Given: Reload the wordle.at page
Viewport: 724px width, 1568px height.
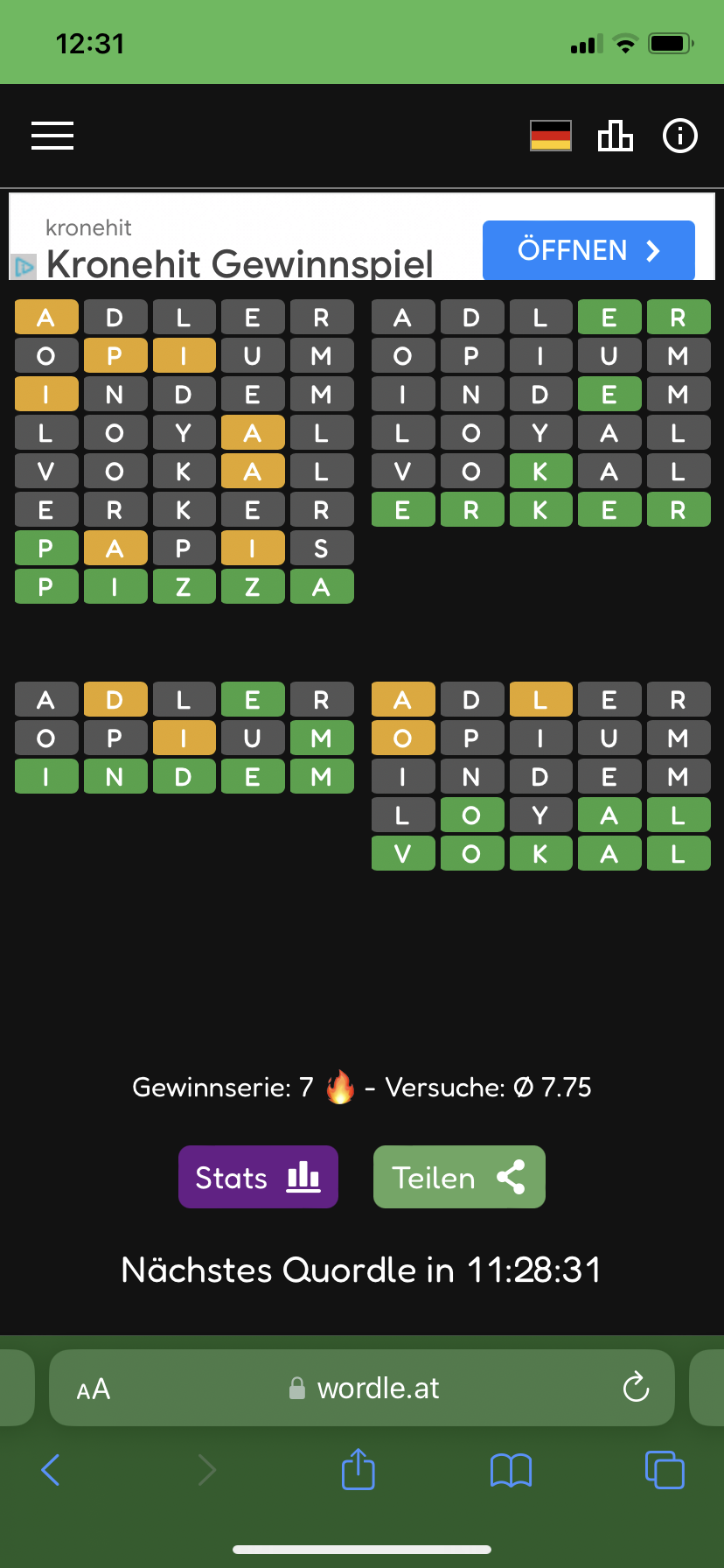Looking at the screenshot, I should coord(636,1387).
